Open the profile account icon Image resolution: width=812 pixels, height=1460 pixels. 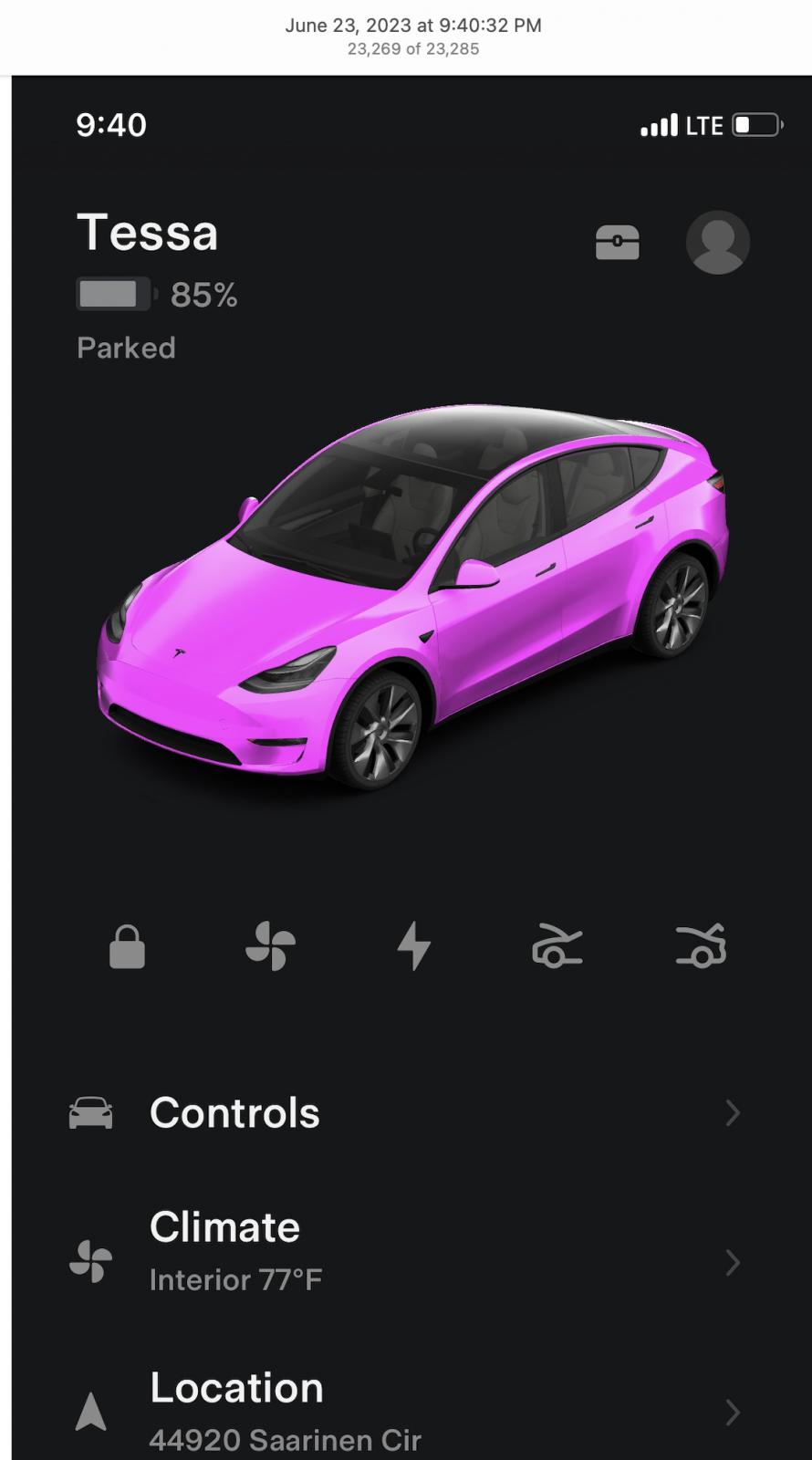pos(717,243)
